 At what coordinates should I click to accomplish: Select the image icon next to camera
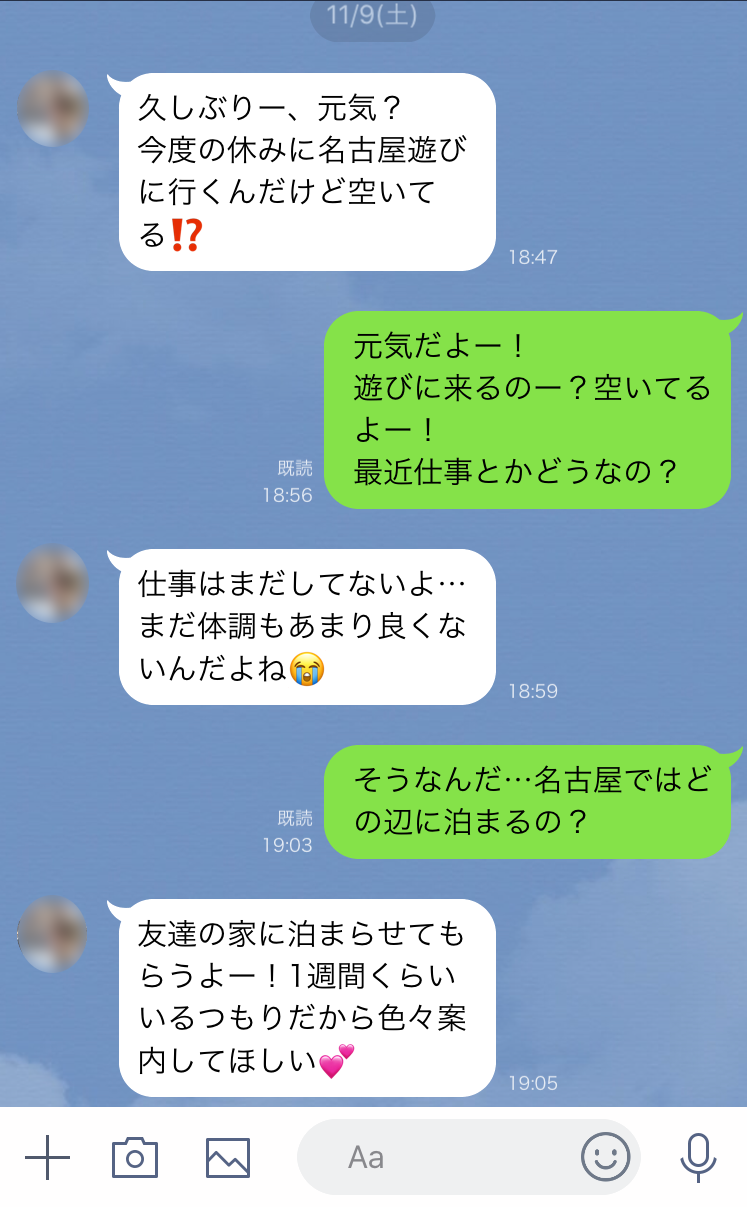click(x=227, y=1157)
